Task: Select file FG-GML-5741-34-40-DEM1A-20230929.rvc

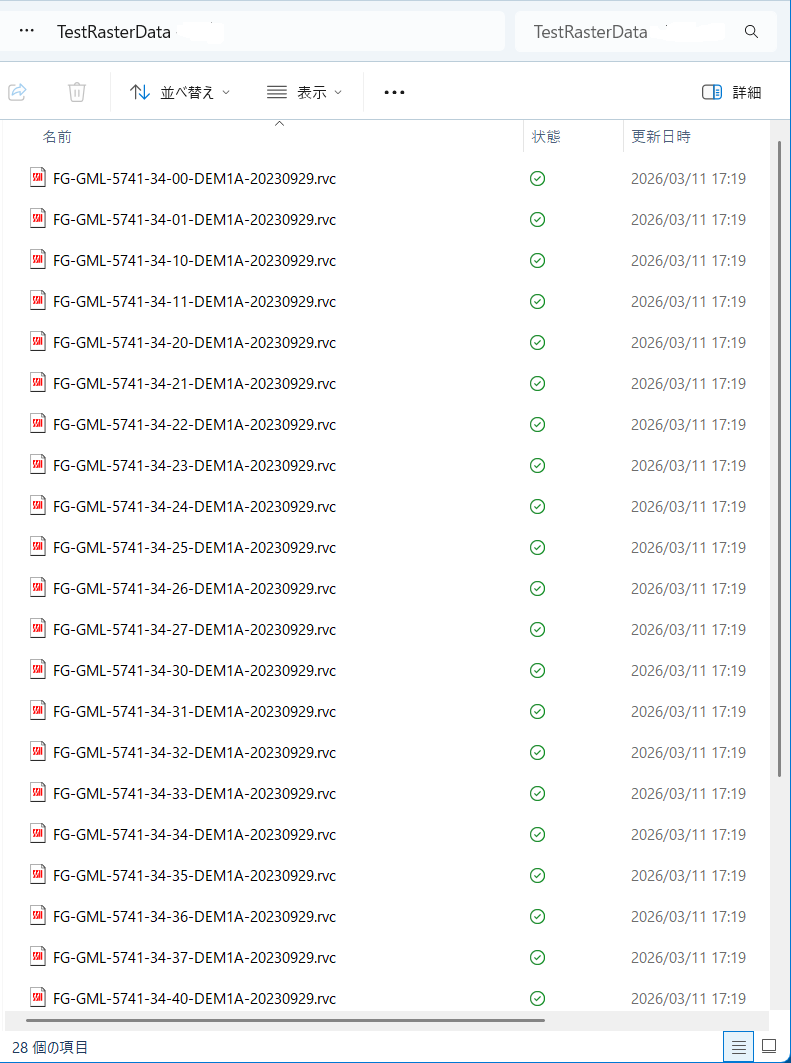Action: click(194, 999)
